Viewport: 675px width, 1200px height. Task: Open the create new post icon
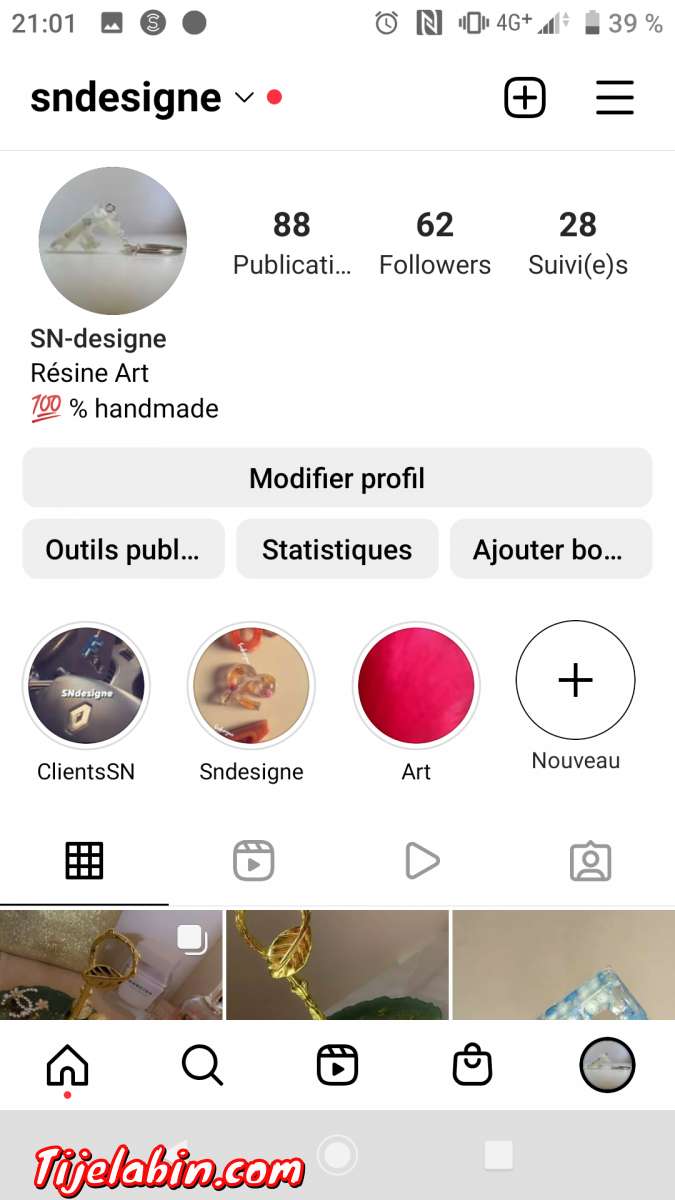tap(524, 98)
